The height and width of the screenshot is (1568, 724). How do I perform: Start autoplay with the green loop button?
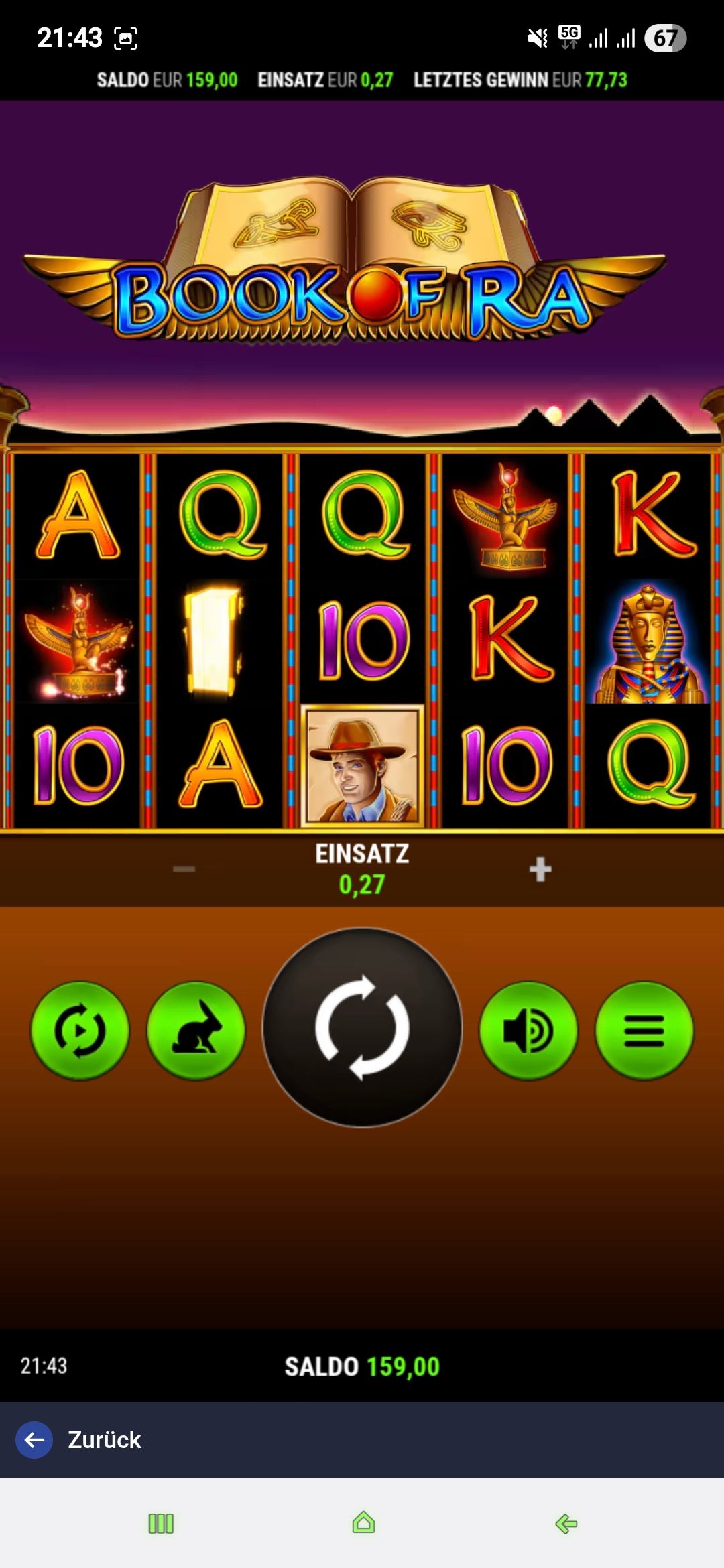[80, 1031]
